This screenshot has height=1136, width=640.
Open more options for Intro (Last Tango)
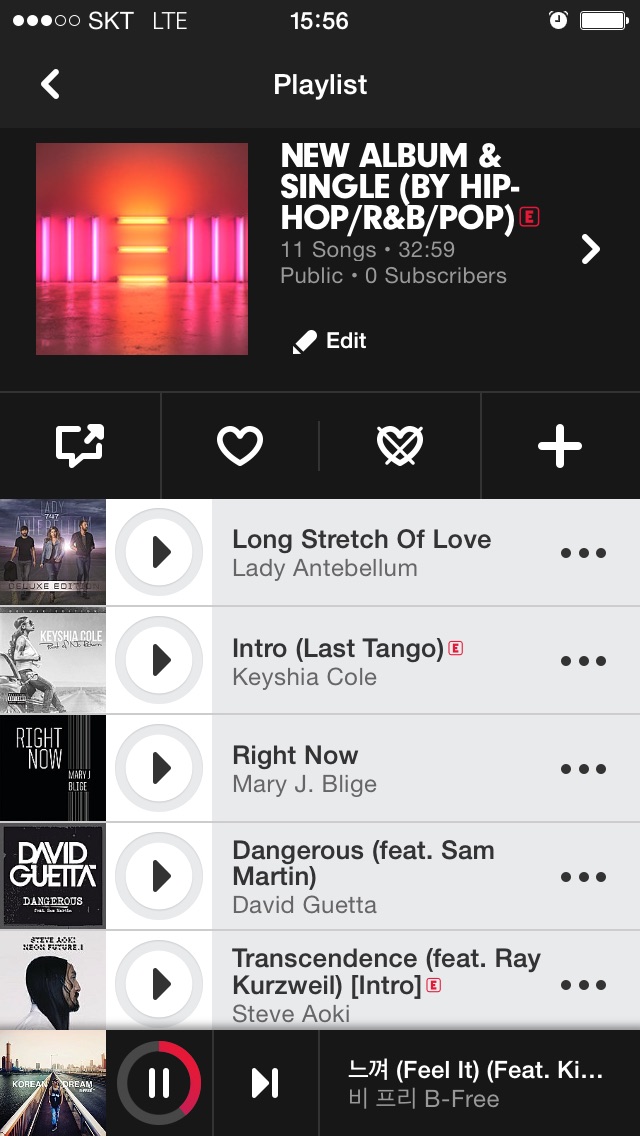click(x=583, y=661)
